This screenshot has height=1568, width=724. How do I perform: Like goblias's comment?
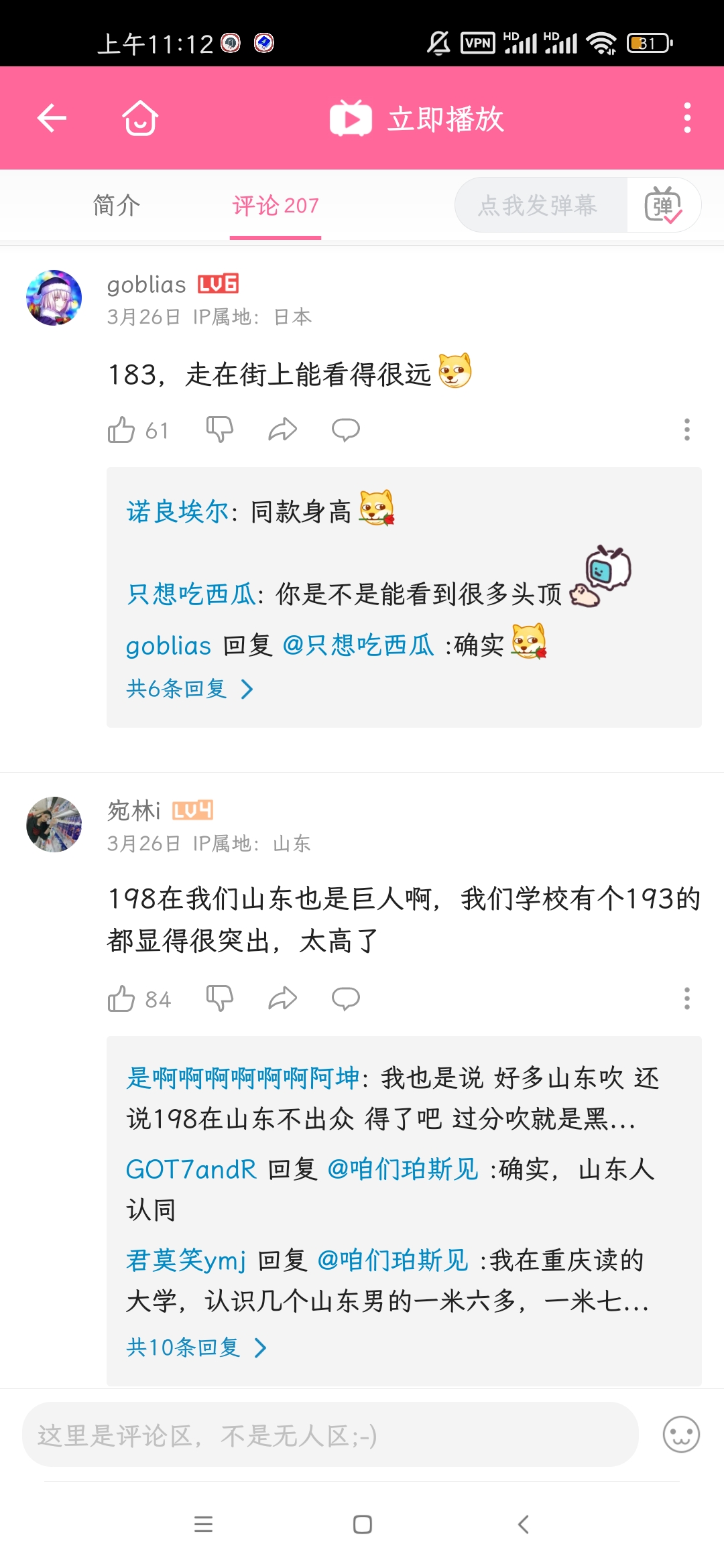pyautogui.click(x=138, y=430)
